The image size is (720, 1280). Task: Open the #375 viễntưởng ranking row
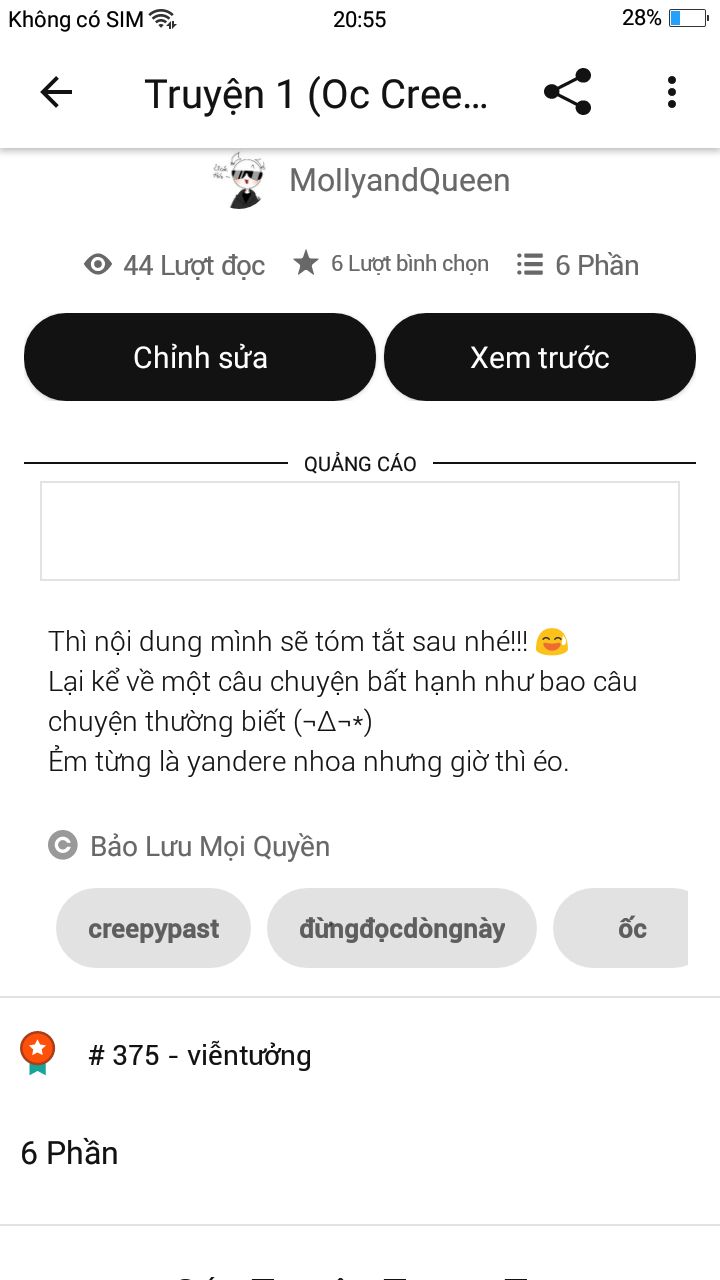(x=360, y=1055)
